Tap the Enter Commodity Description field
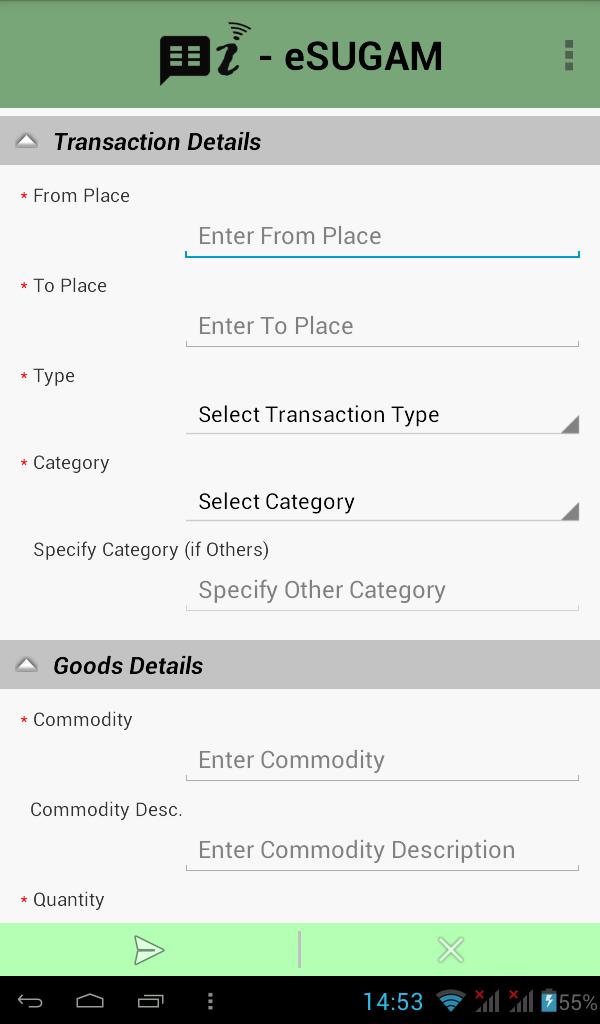The image size is (600, 1024). [382, 851]
